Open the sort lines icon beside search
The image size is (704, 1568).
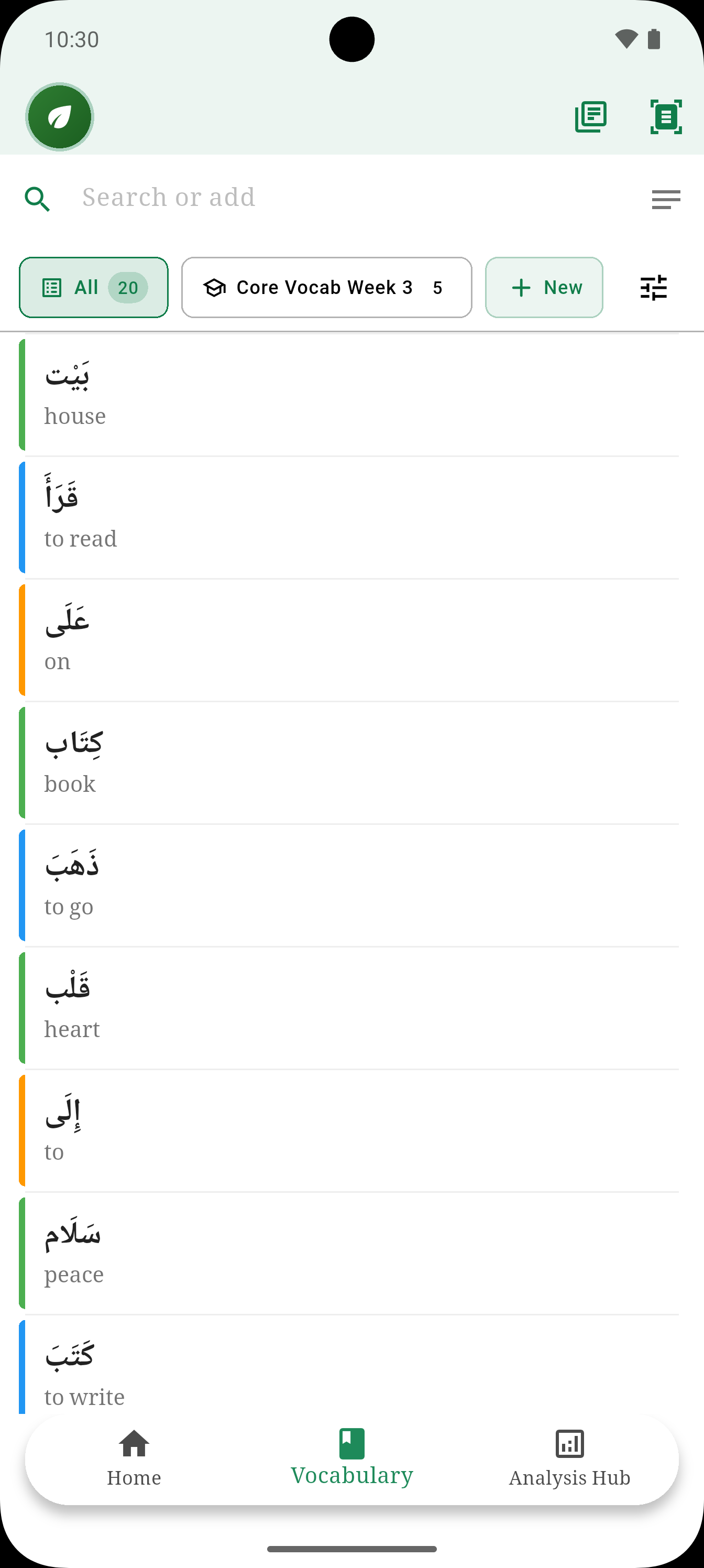(666, 199)
